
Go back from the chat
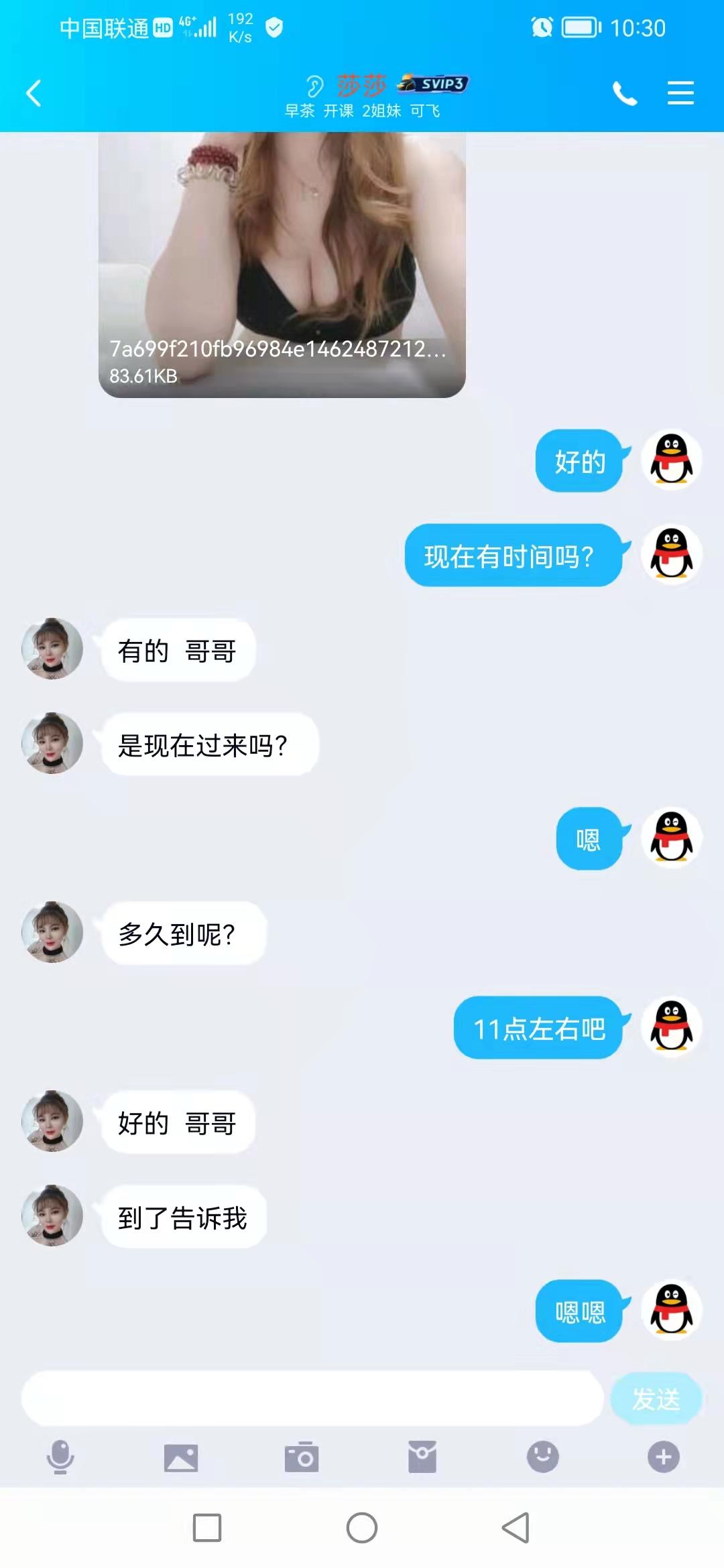pos(34,93)
